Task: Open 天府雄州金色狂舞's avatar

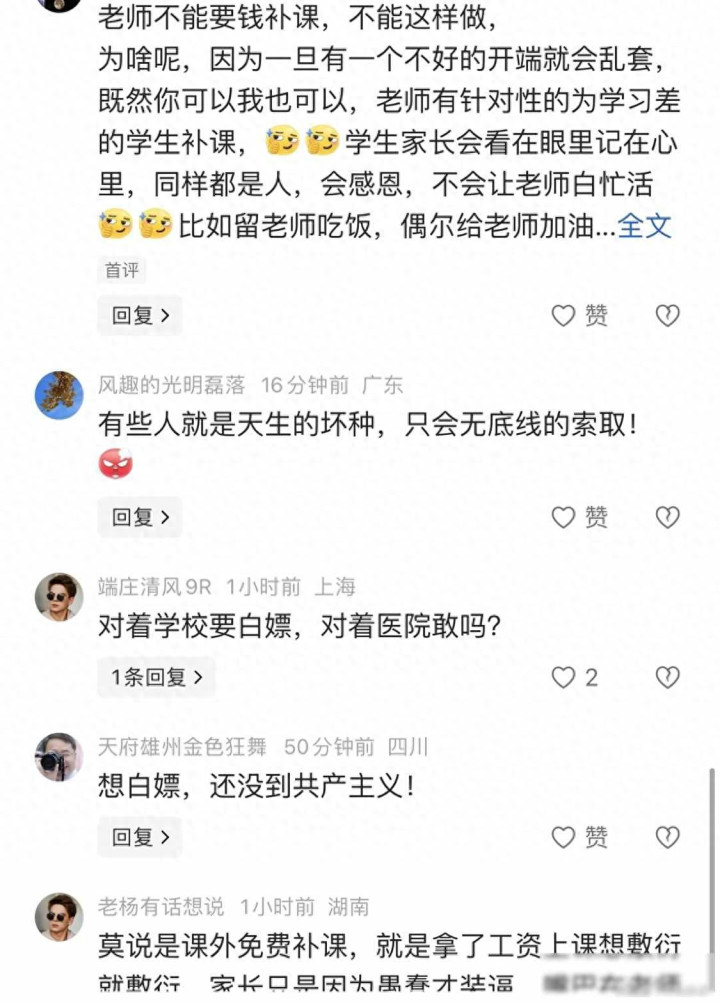Action: point(59,757)
